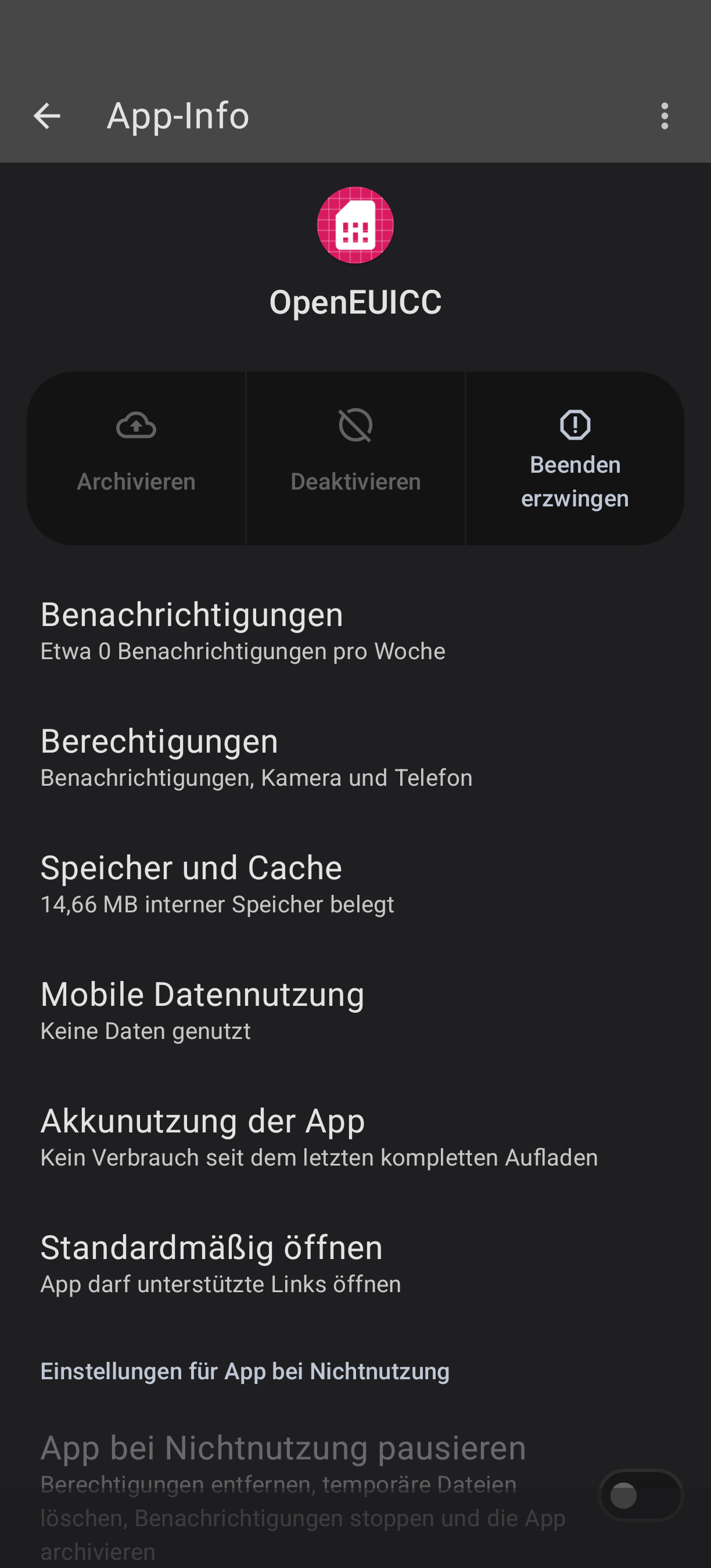Open Akkunutzung der App
Image resolution: width=711 pixels, height=1568 pixels.
click(355, 1137)
